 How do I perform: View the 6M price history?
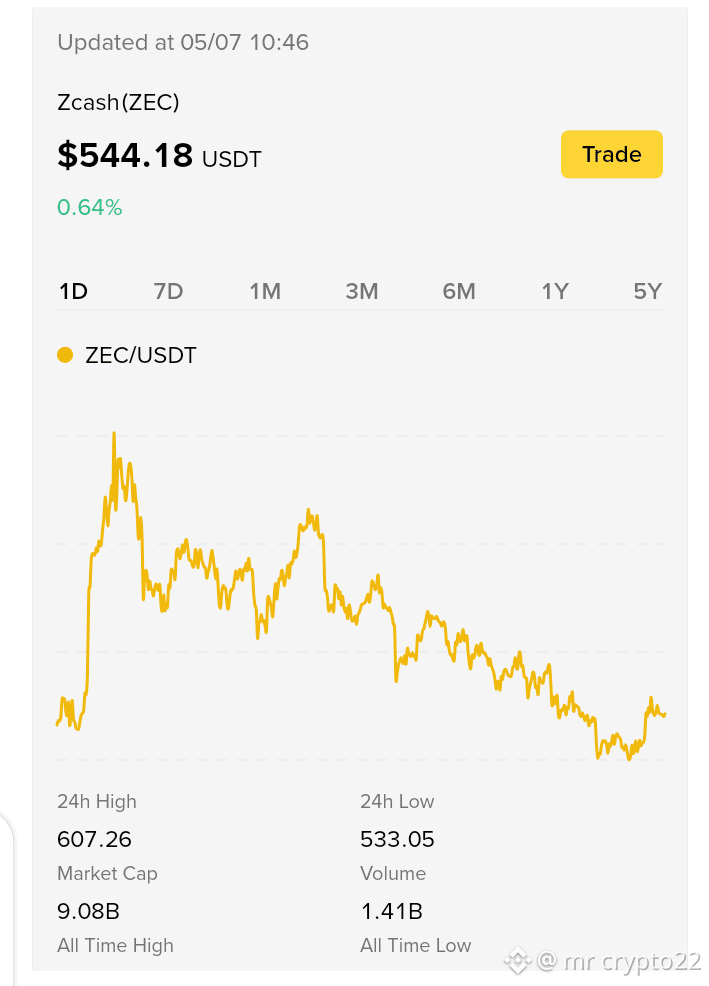pos(459,291)
